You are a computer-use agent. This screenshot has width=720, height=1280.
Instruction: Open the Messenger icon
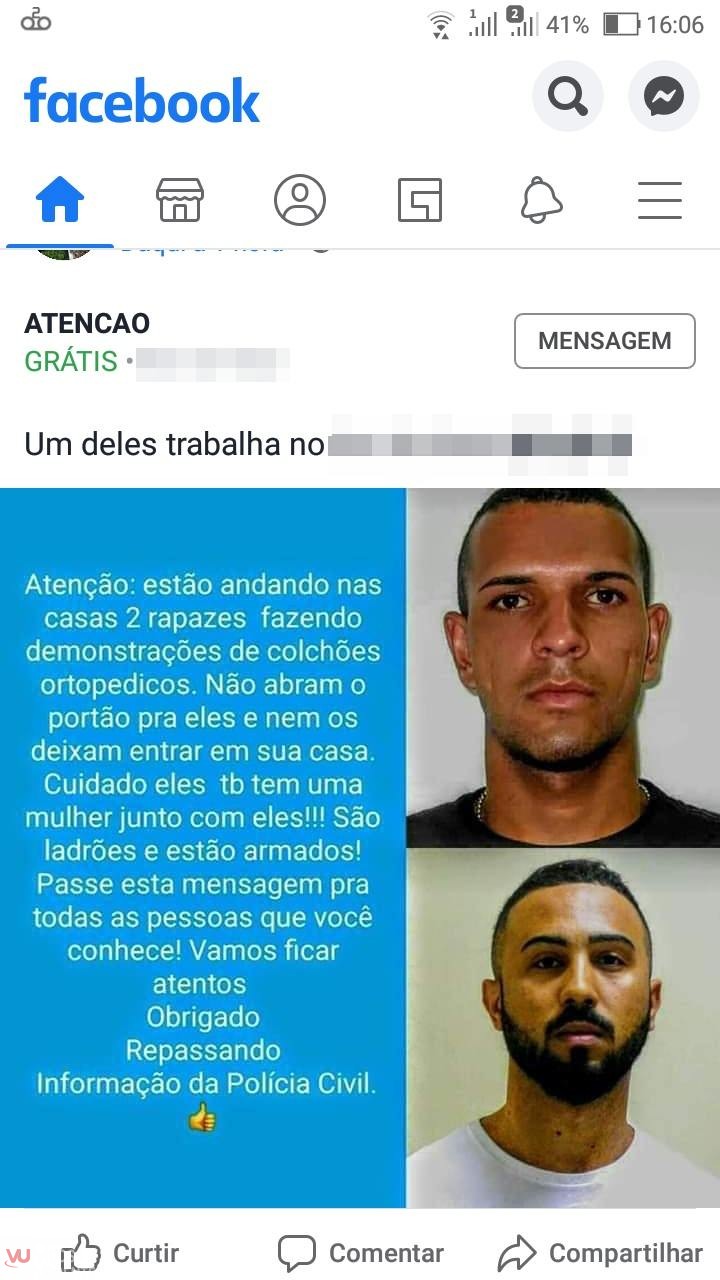(x=663, y=97)
